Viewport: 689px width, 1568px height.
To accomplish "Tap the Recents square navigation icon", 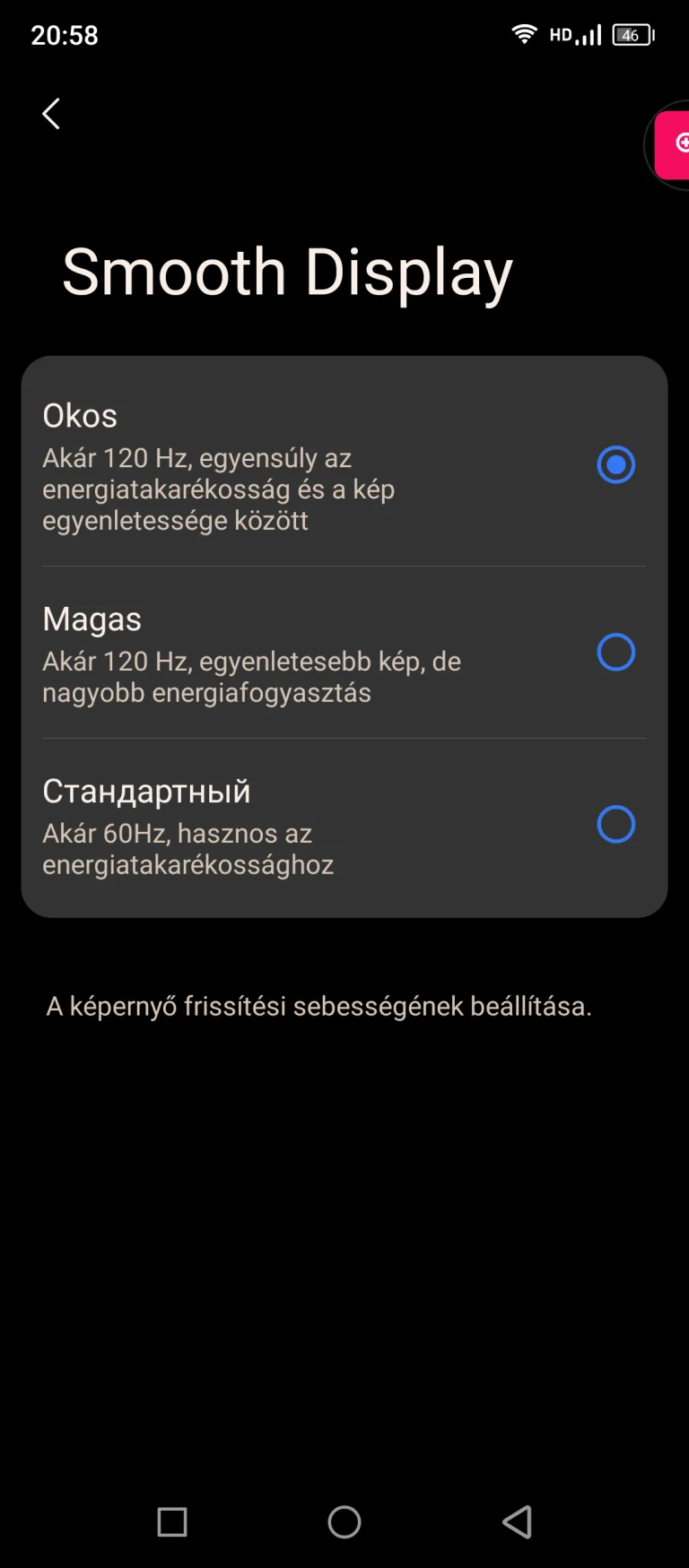I will 172,1521.
